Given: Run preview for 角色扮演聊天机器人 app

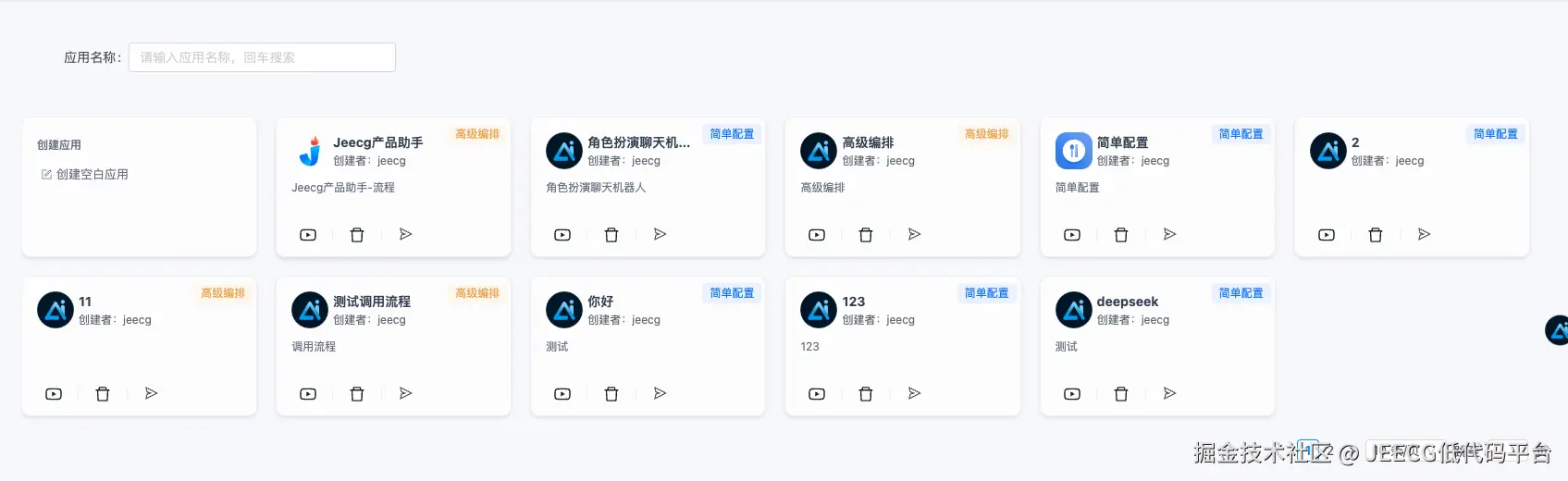Looking at the screenshot, I should coord(562,235).
